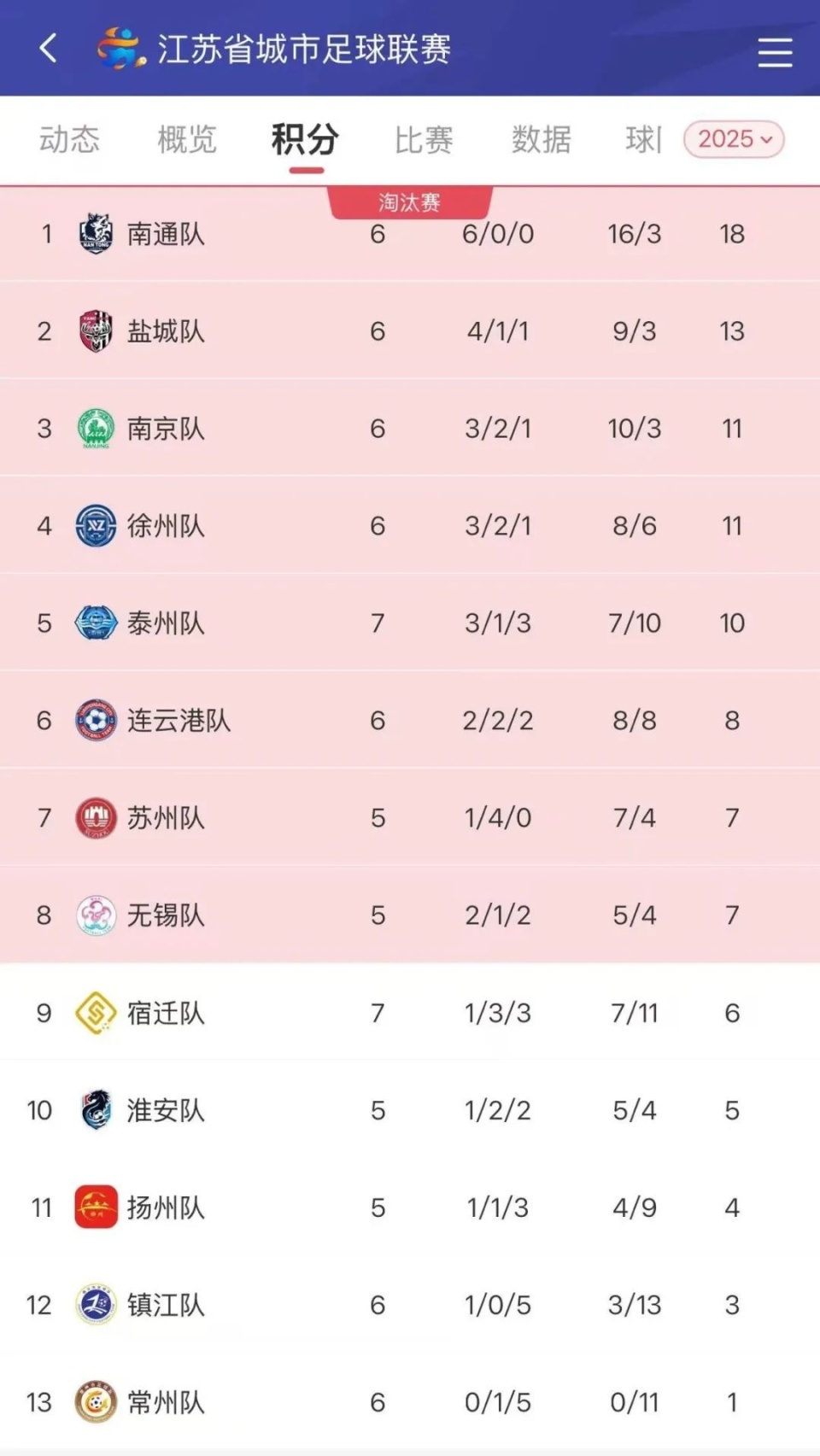This screenshot has height=1456, width=820.
Task: Open the 盐城队 team row
Action: coord(410,330)
